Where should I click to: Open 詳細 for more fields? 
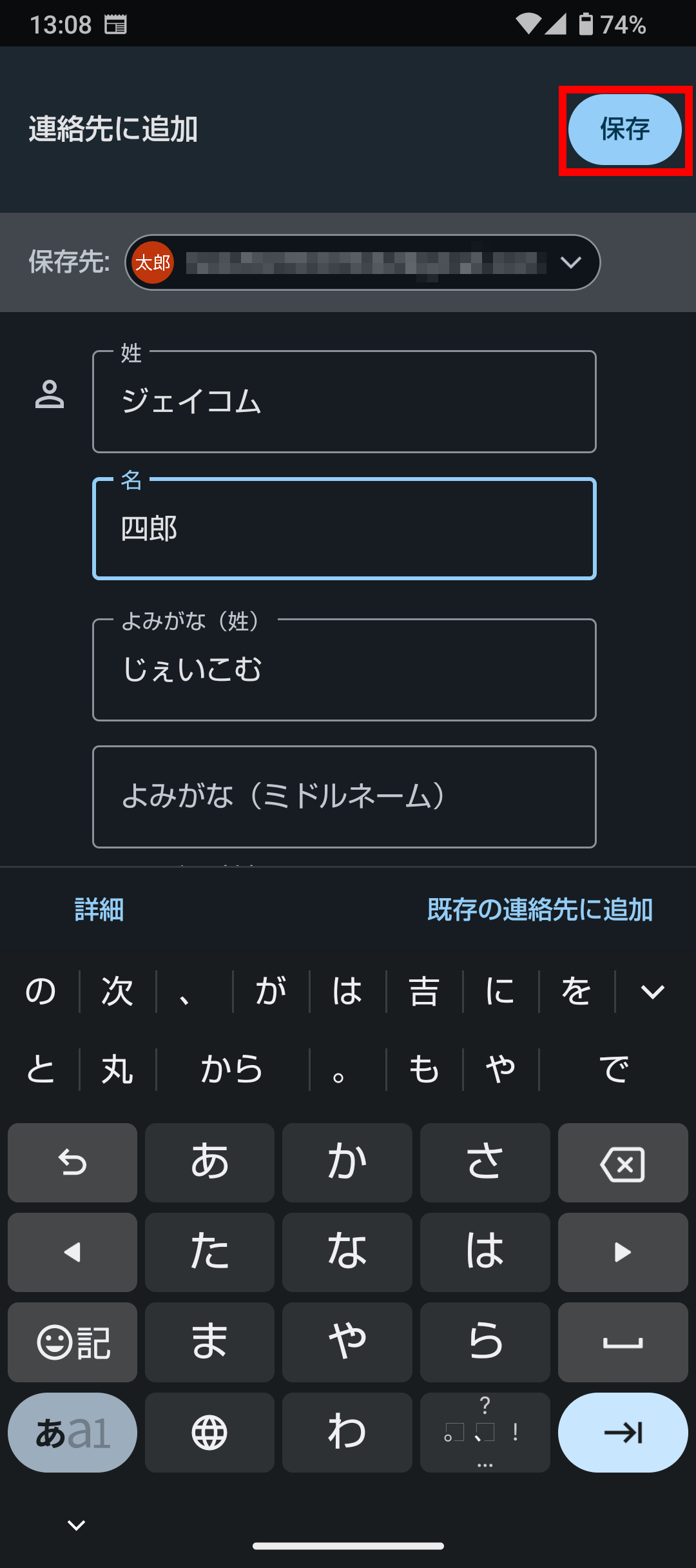pos(99,910)
